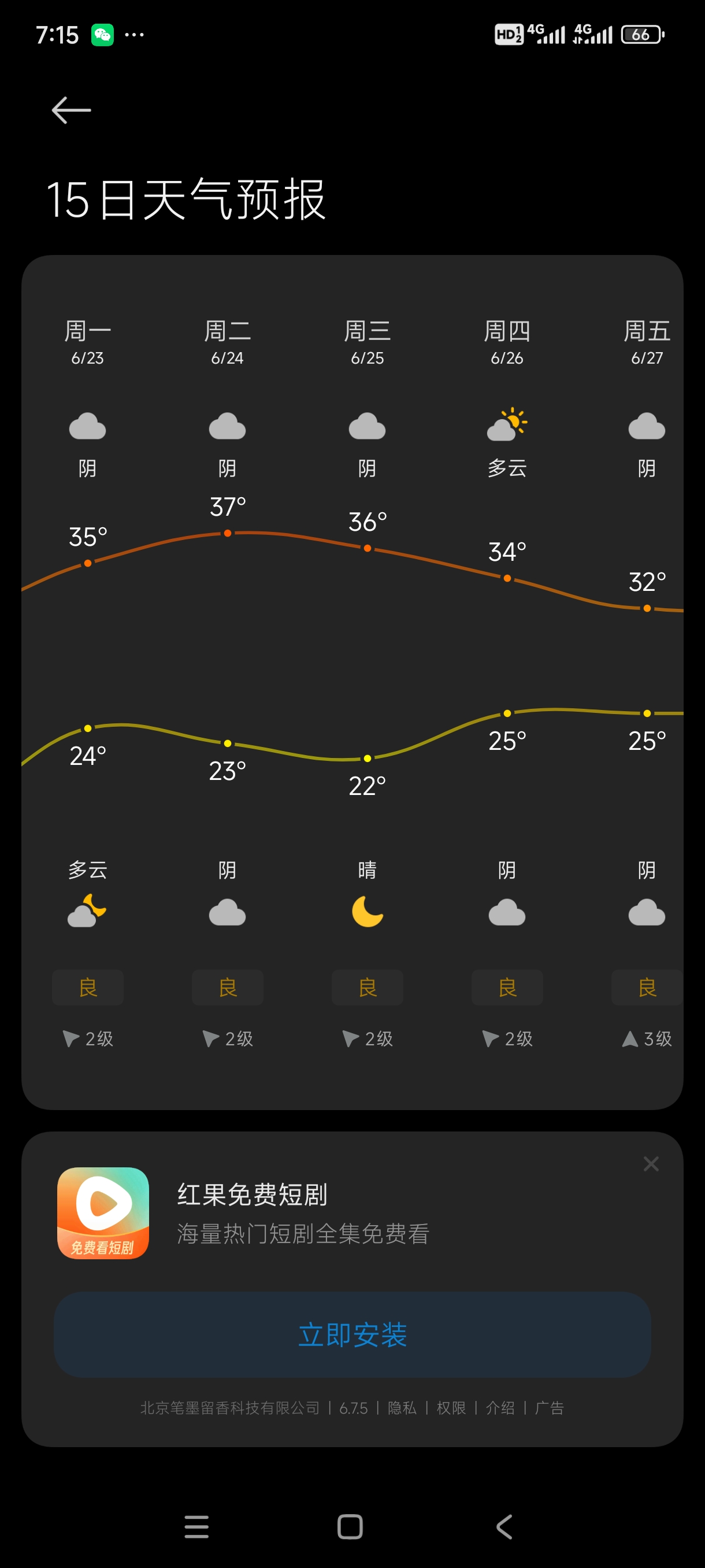Go to the home screen
This screenshot has height=1568, width=705.
[x=350, y=1526]
